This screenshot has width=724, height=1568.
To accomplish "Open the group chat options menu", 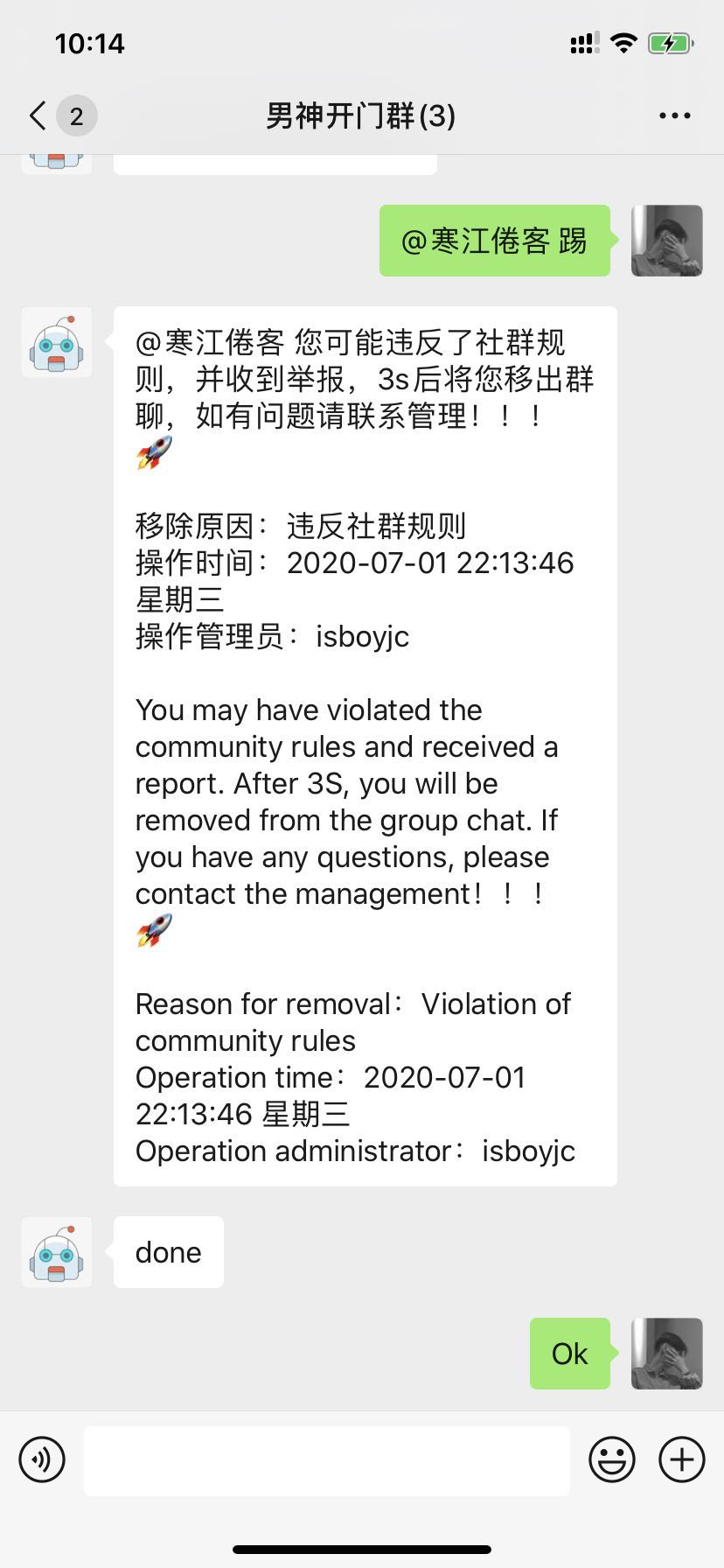I will coord(674,115).
